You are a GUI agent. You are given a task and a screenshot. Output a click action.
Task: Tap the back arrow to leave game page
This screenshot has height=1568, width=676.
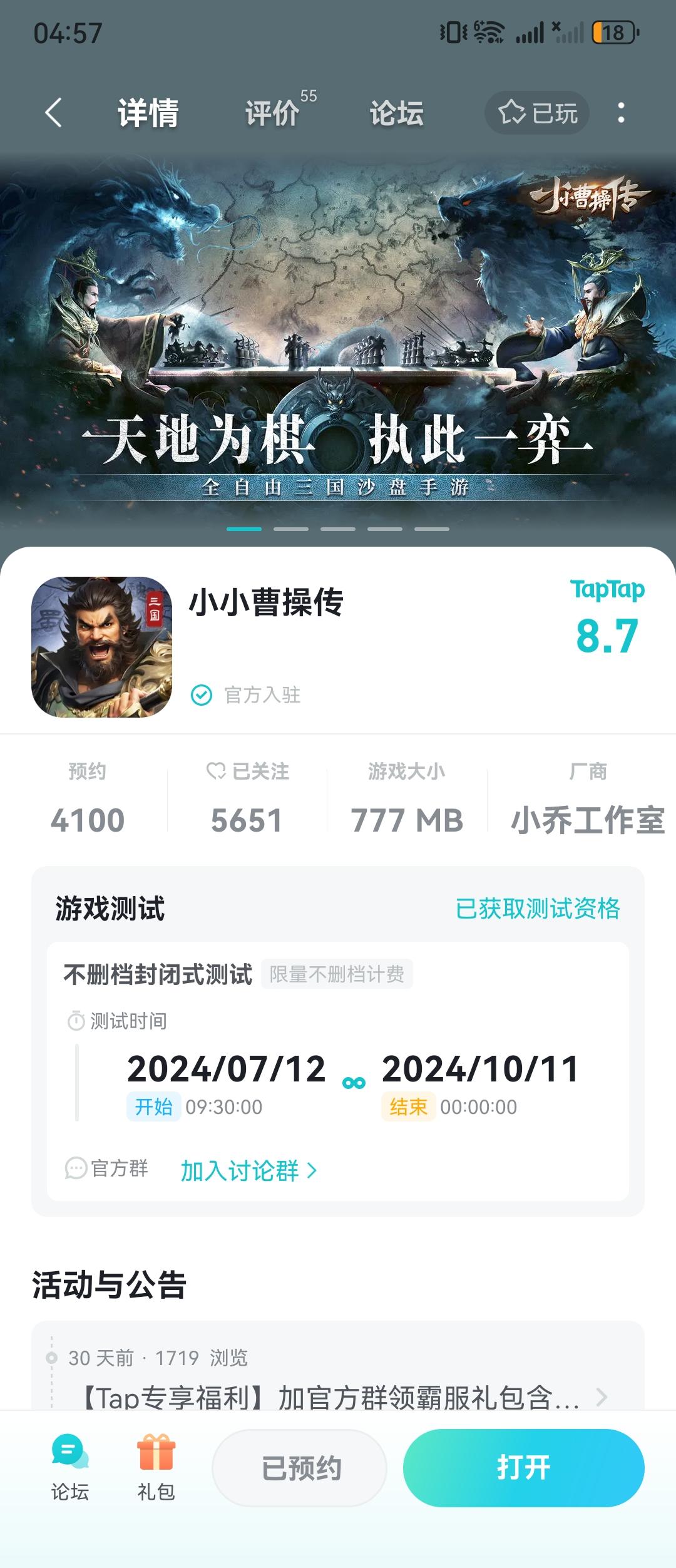(x=53, y=113)
